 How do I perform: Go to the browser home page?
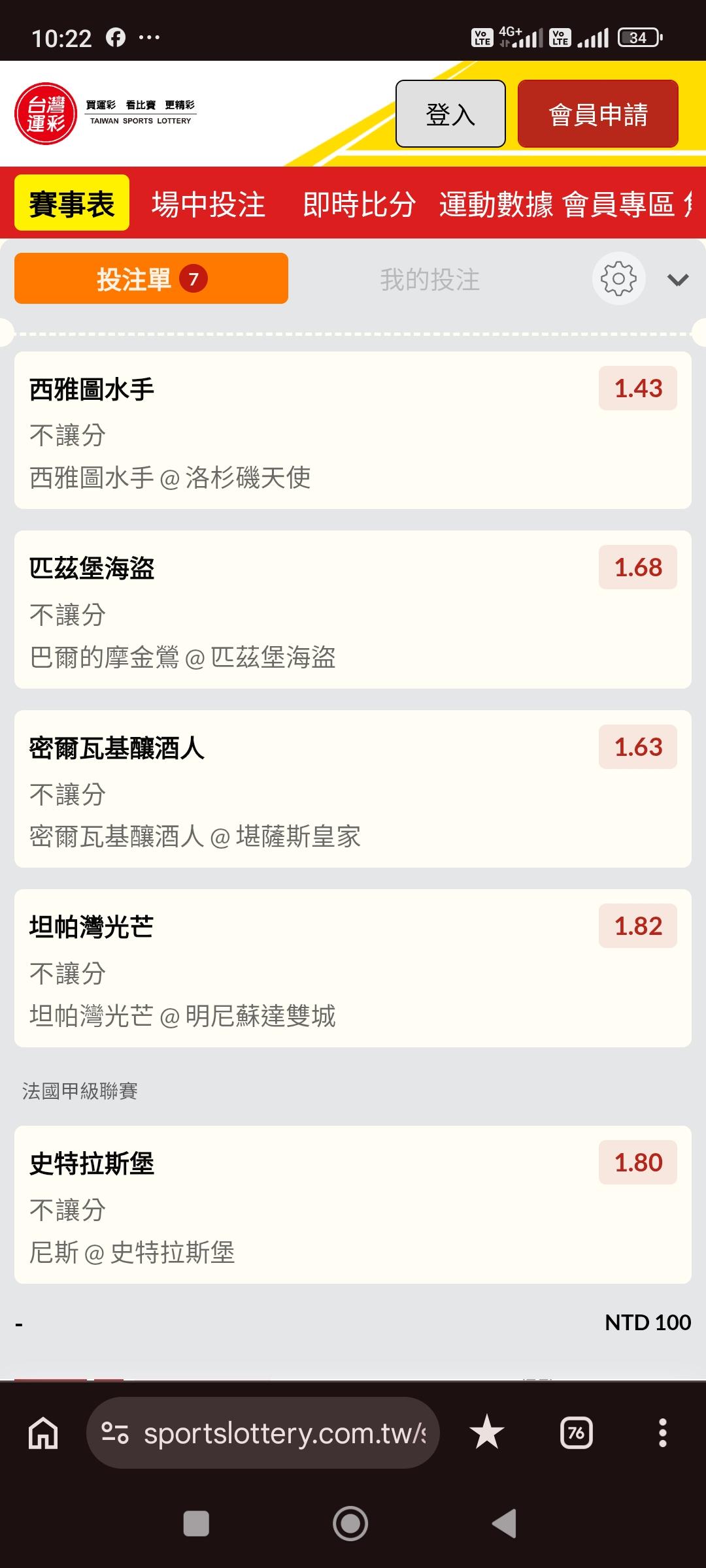point(43,1433)
